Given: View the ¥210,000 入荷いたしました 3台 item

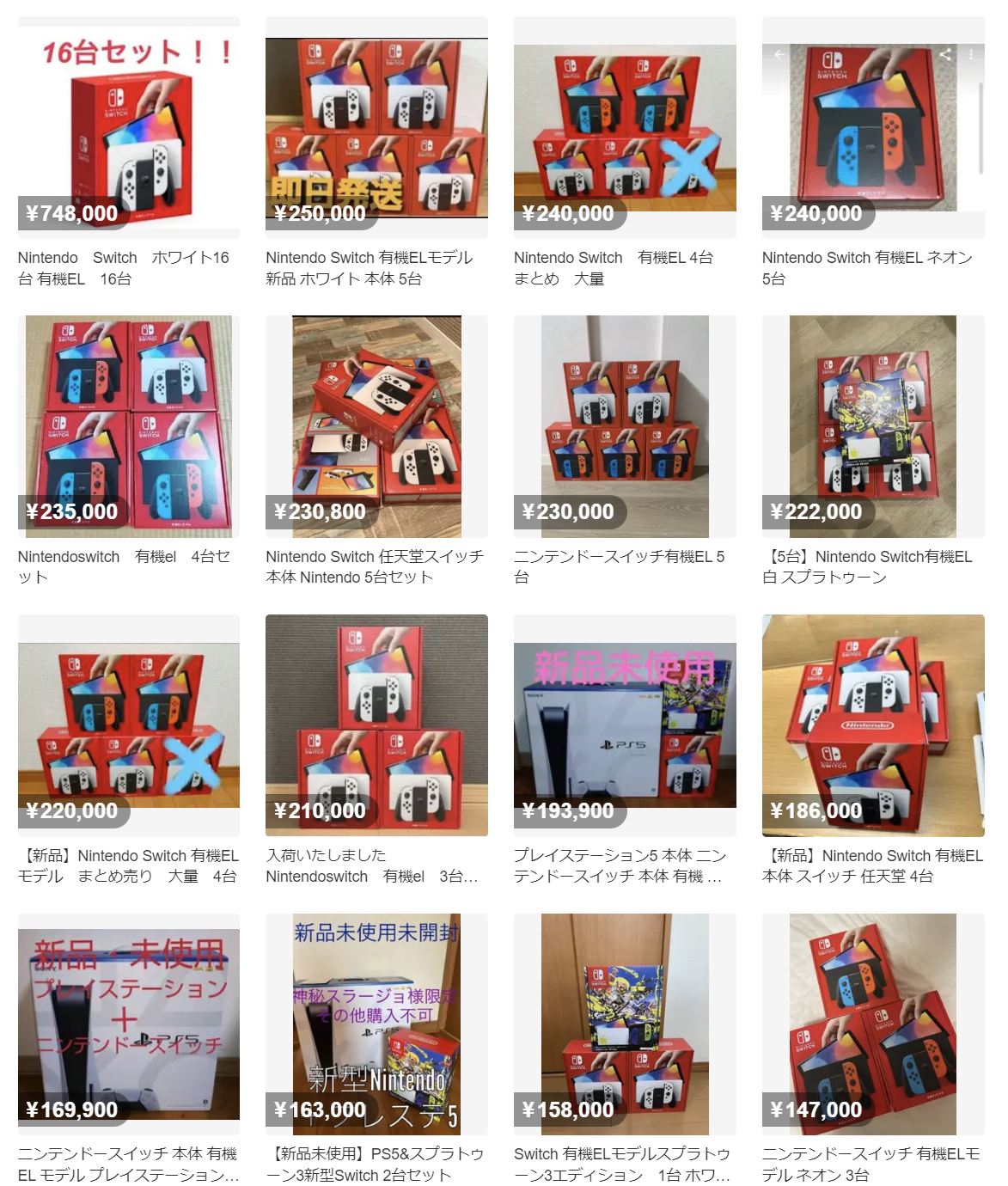Looking at the screenshot, I should [x=376, y=725].
